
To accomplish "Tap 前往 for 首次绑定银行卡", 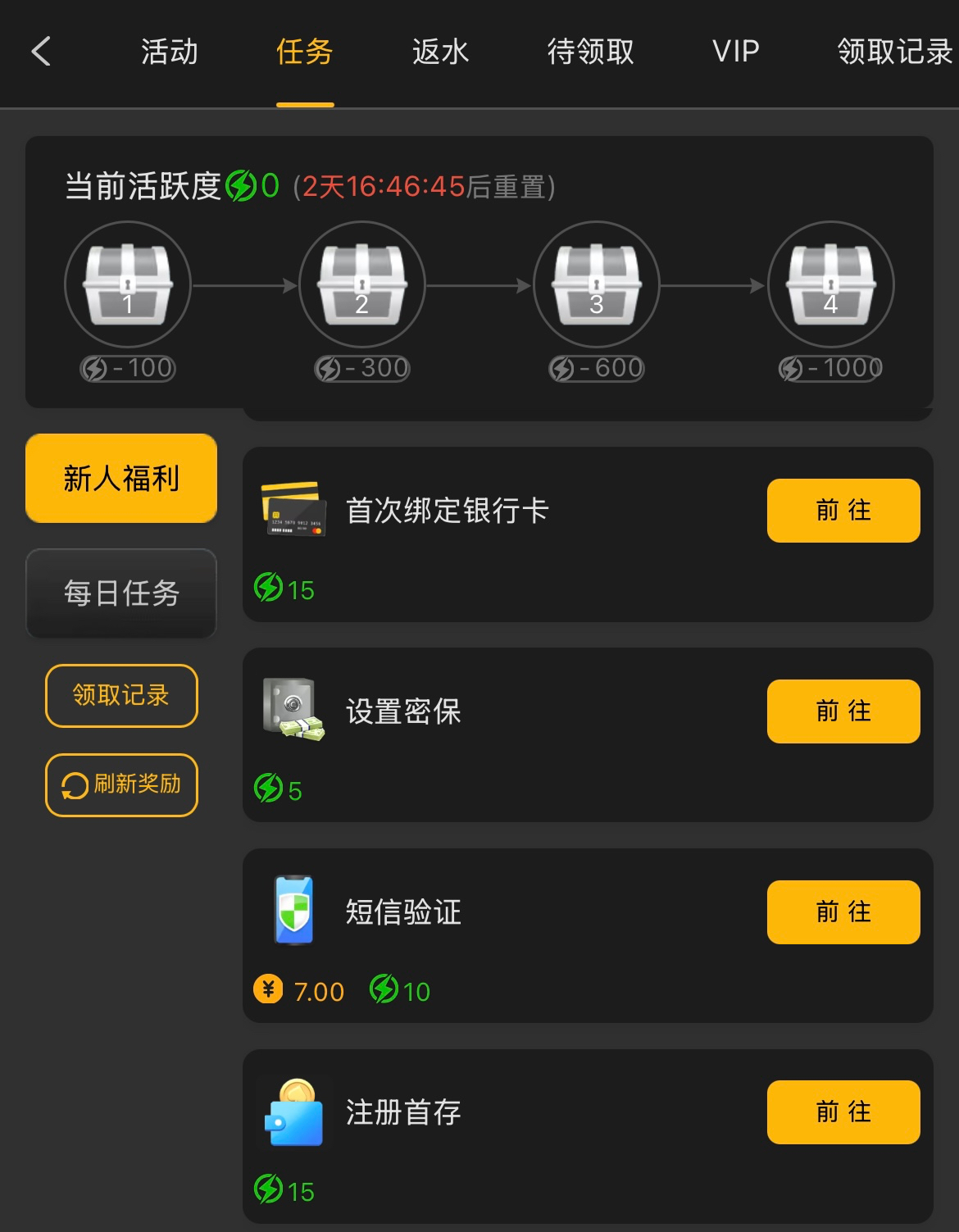I will pyautogui.click(x=843, y=510).
